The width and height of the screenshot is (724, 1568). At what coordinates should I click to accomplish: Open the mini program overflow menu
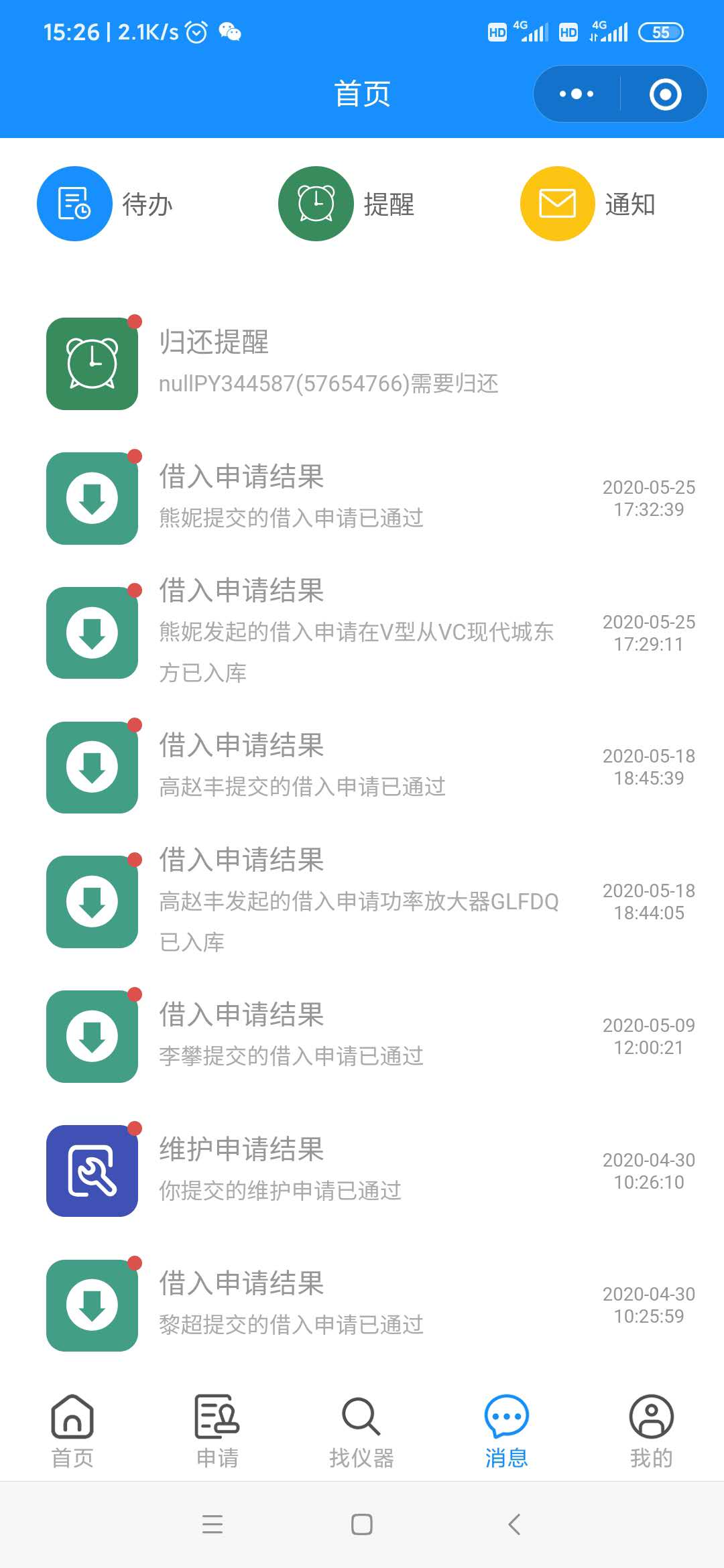tap(577, 94)
